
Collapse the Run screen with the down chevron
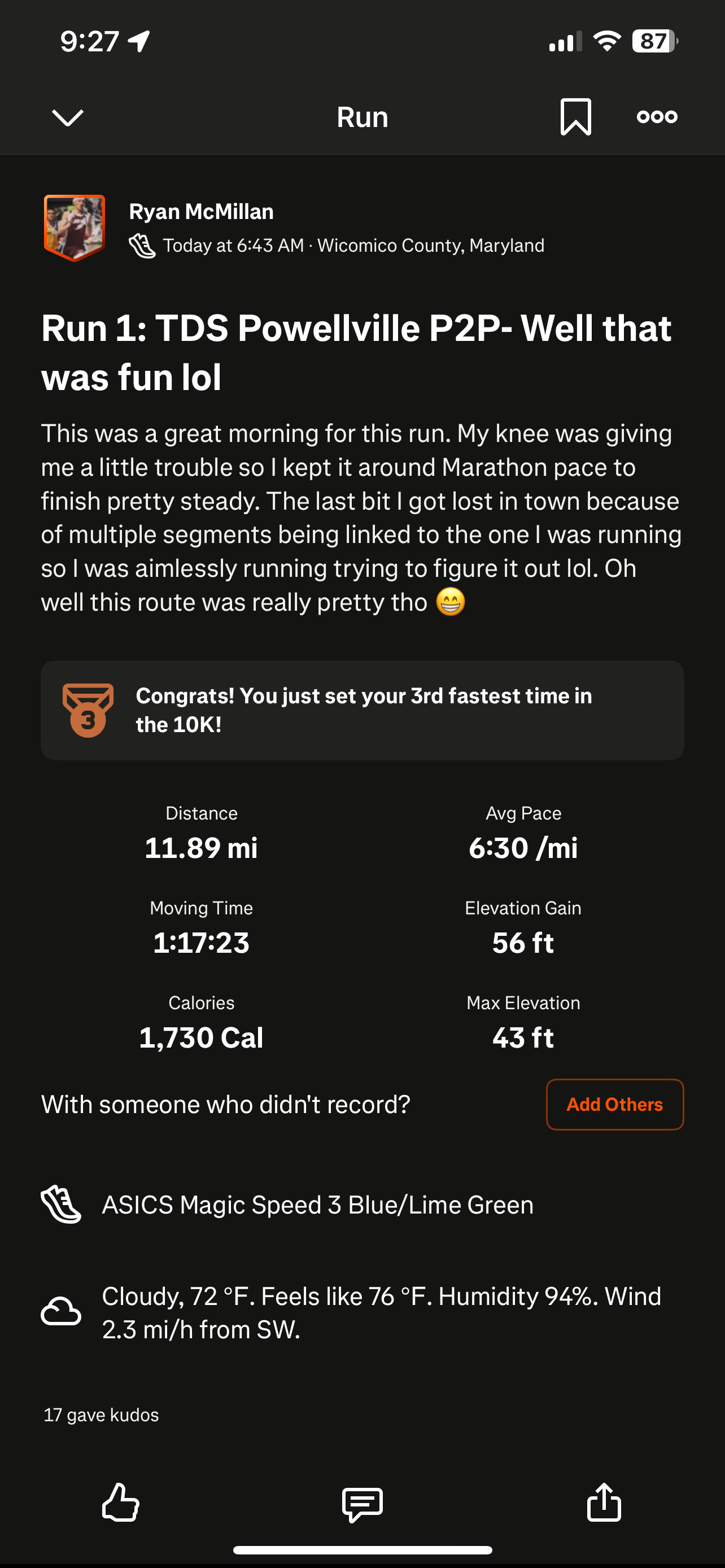pyautogui.click(x=68, y=117)
